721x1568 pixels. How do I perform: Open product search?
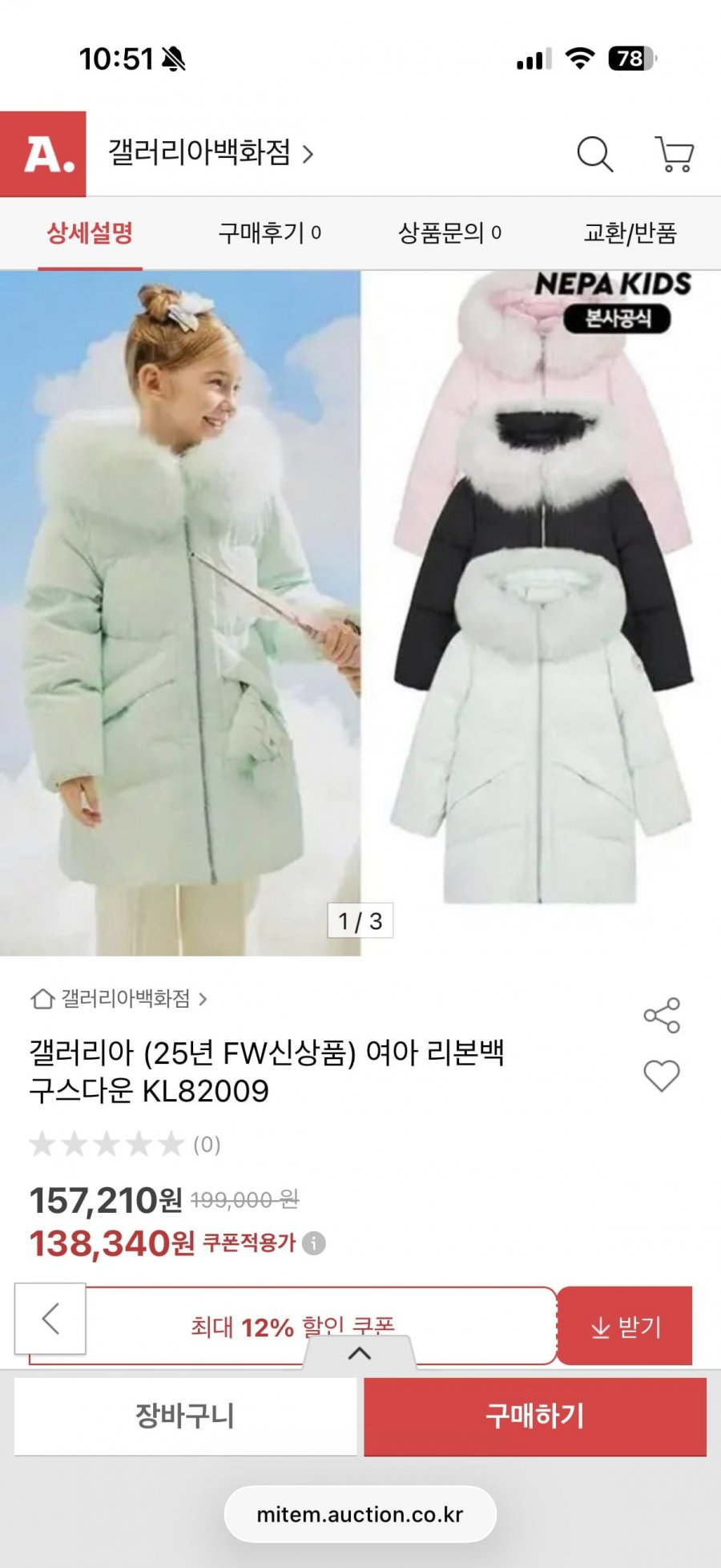pyautogui.click(x=594, y=154)
